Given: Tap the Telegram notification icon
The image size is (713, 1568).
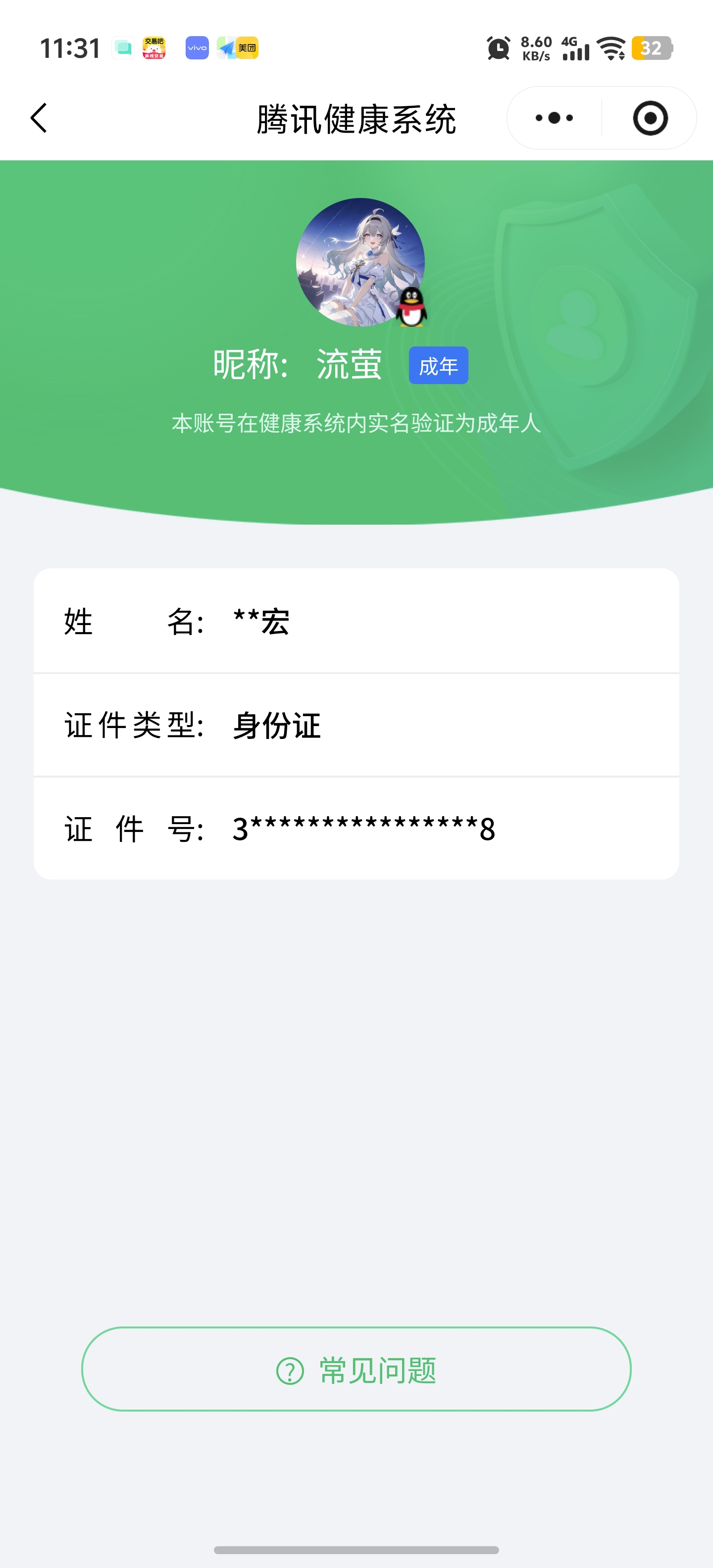Looking at the screenshot, I should click(x=225, y=48).
